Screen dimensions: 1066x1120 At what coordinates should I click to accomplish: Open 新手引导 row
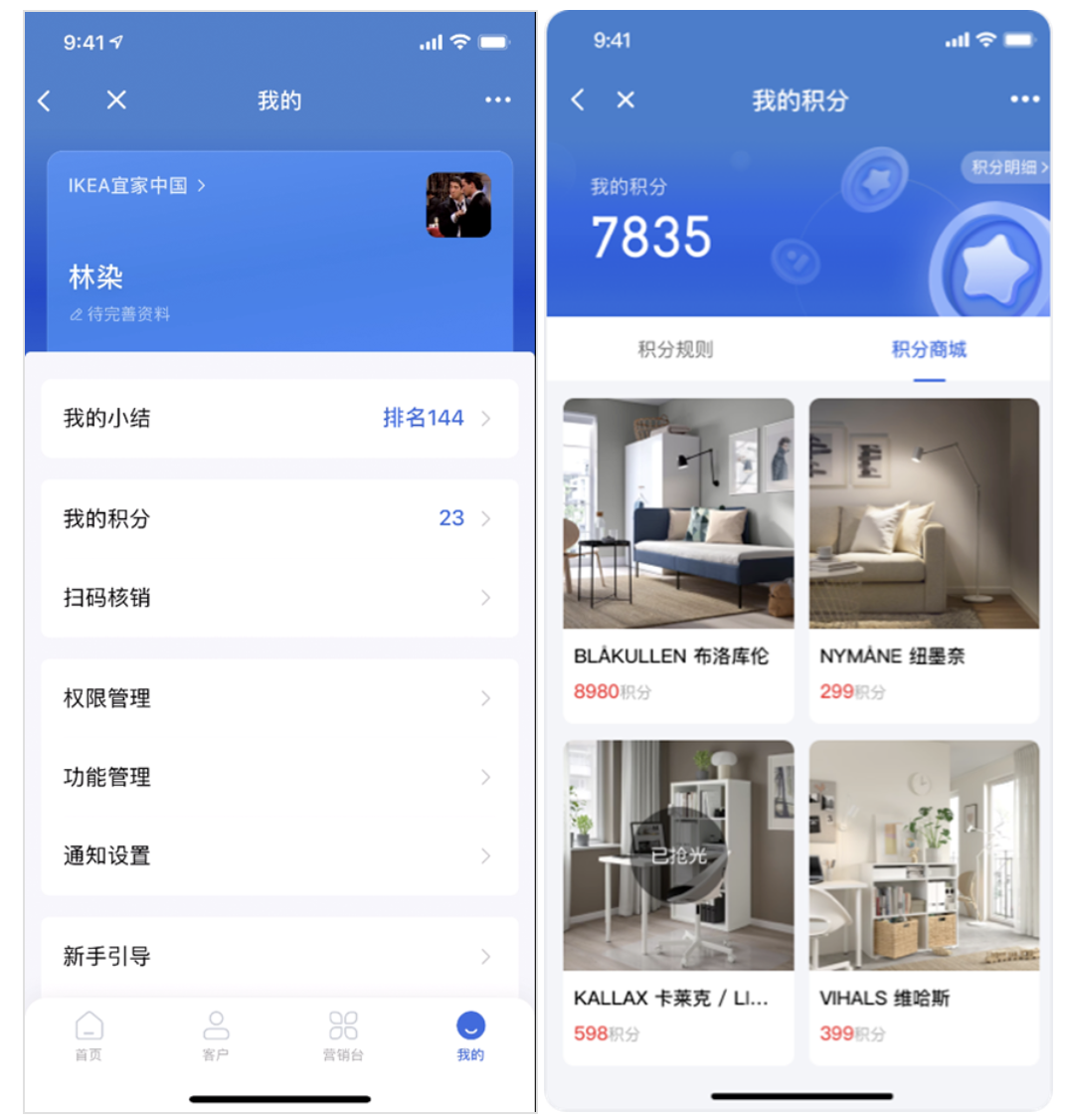point(278,956)
